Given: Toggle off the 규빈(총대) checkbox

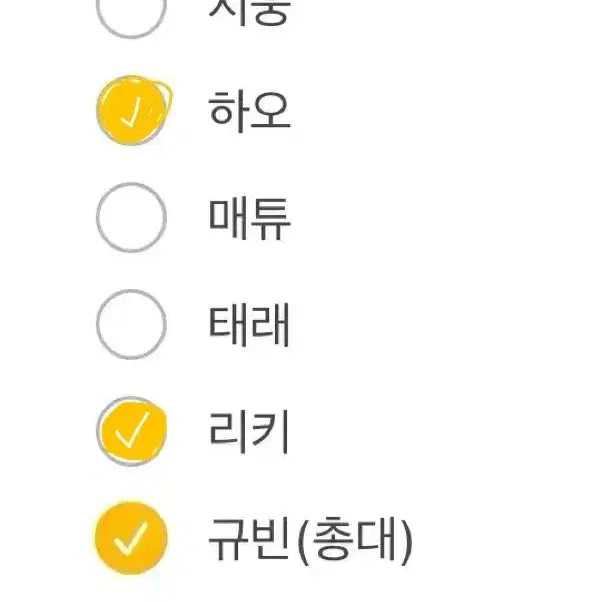Looking at the screenshot, I should 131,540.
